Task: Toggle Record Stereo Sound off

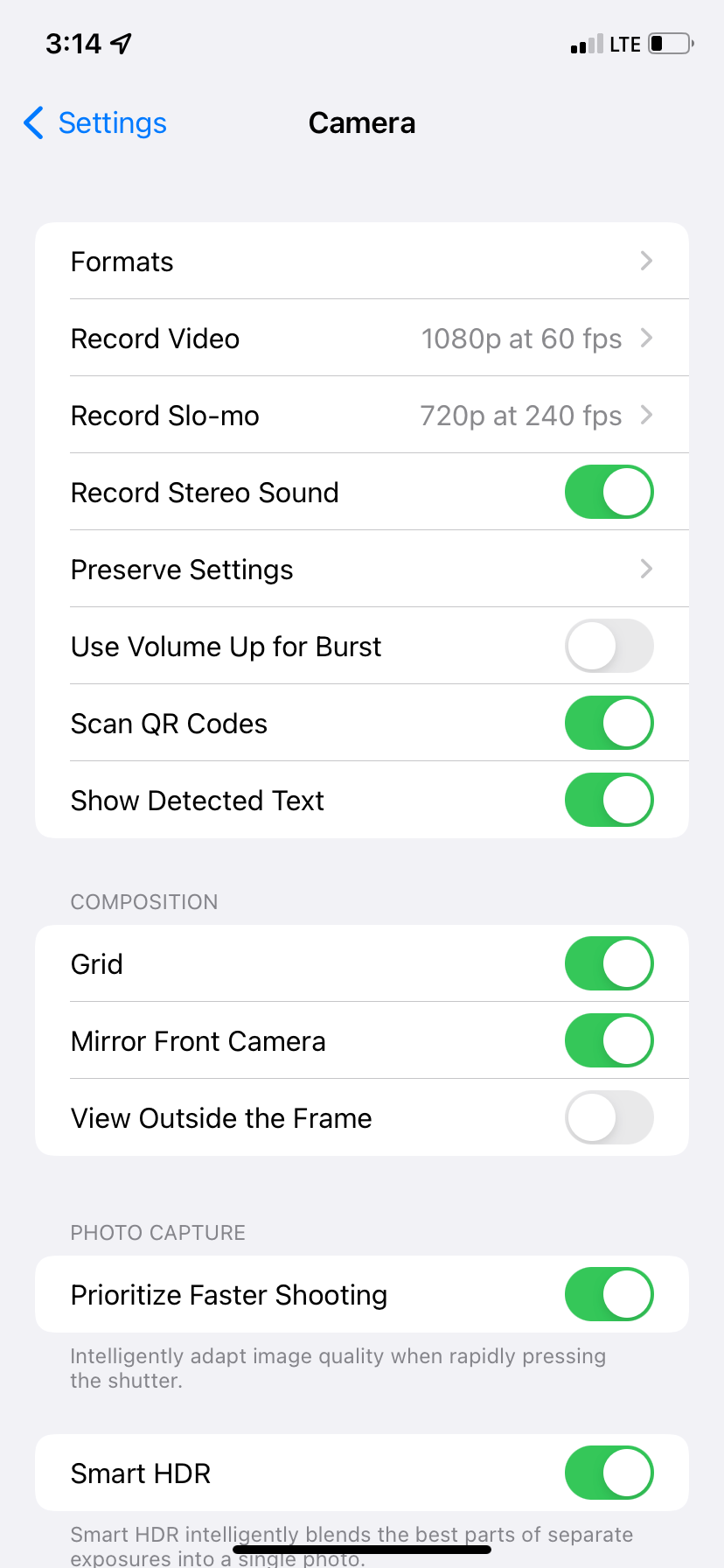Action: (609, 492)
